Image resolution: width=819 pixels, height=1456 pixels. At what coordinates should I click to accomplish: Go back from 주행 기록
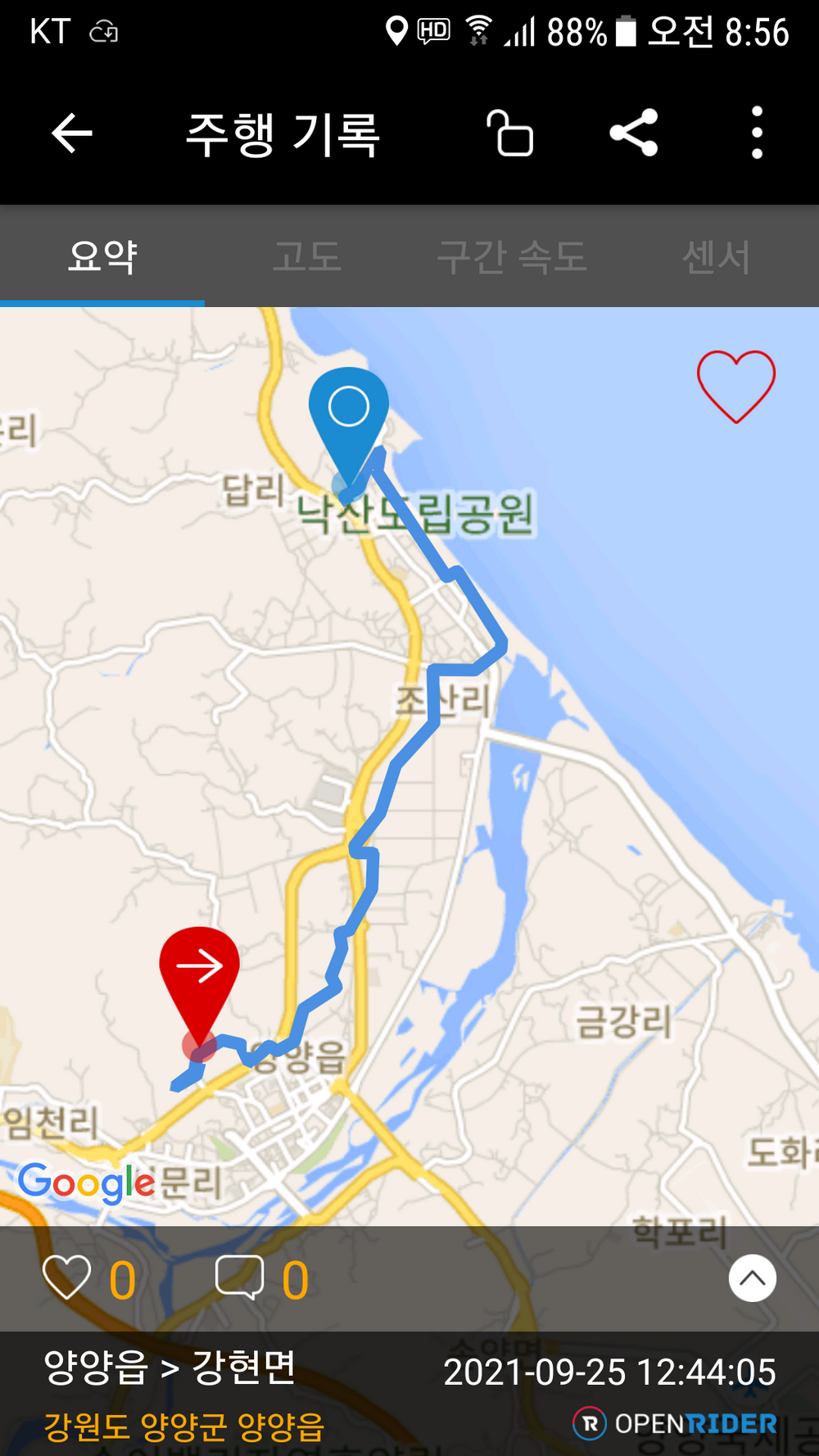coord(72,133)
